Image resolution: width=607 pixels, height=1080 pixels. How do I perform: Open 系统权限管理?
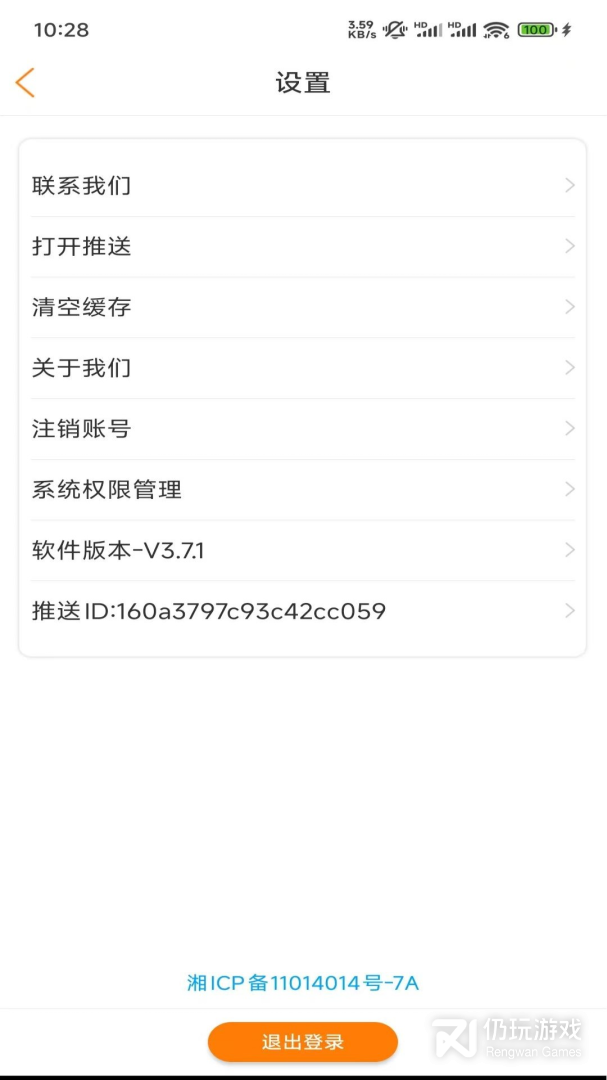302,490
